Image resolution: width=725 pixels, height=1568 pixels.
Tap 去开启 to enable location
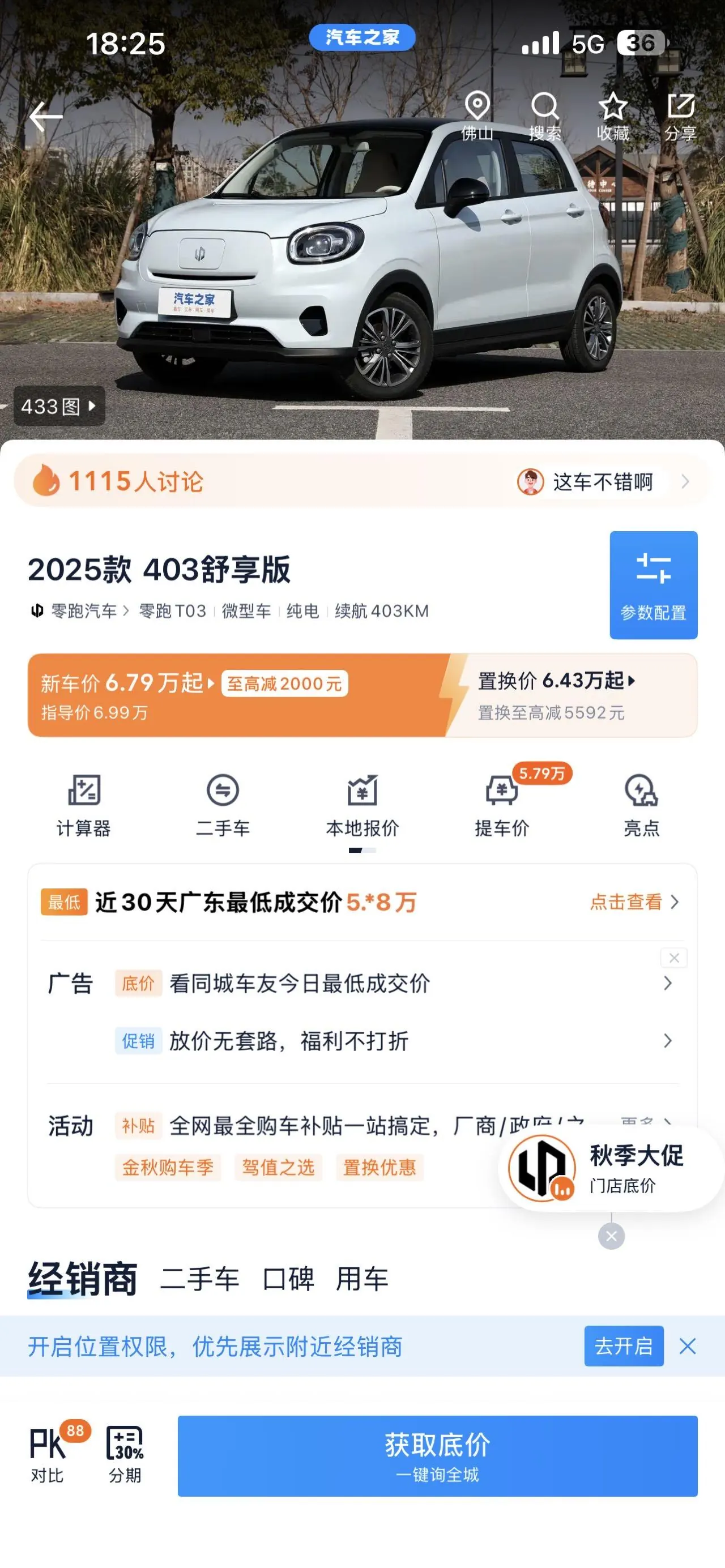624,1346
